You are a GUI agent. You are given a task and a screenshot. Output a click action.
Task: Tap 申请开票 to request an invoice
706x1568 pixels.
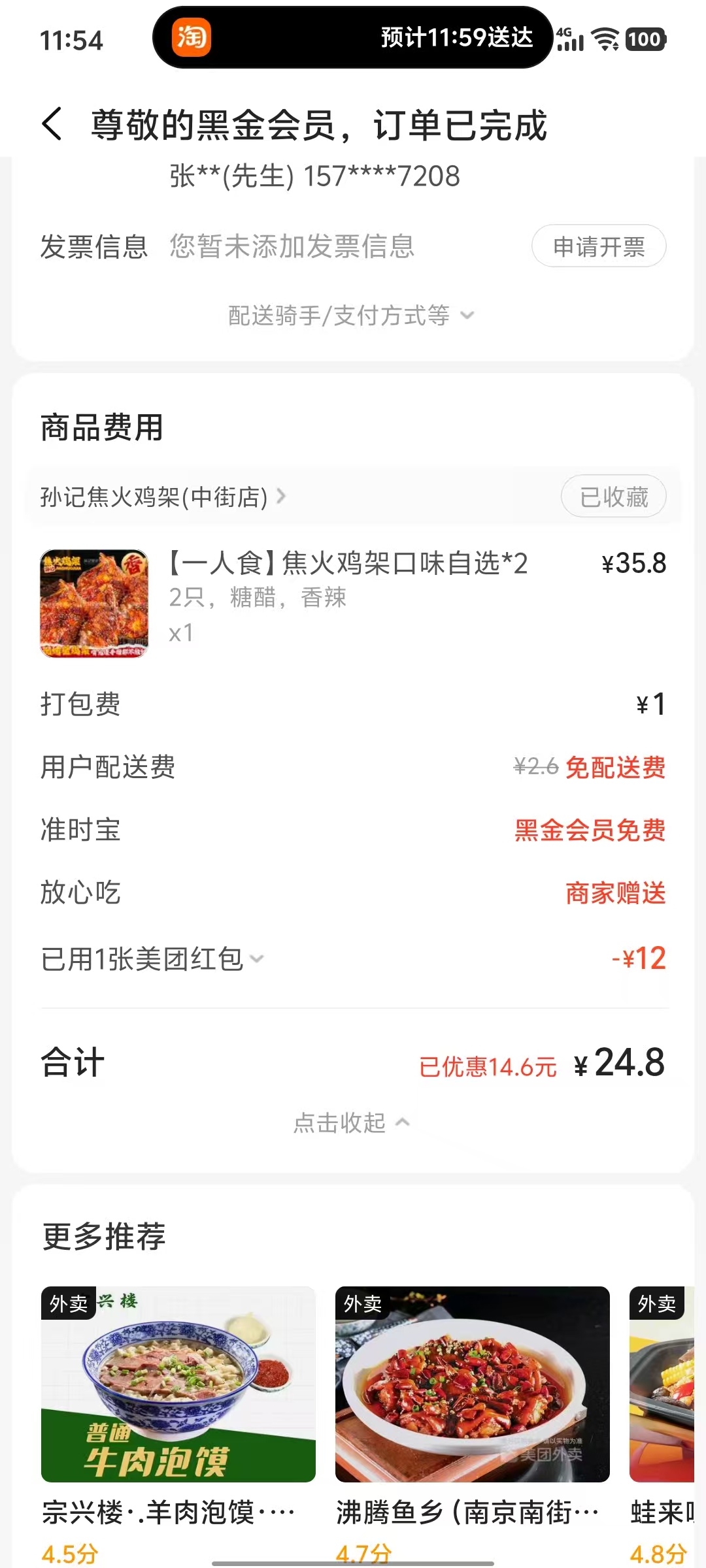click(x=599, y=246)
